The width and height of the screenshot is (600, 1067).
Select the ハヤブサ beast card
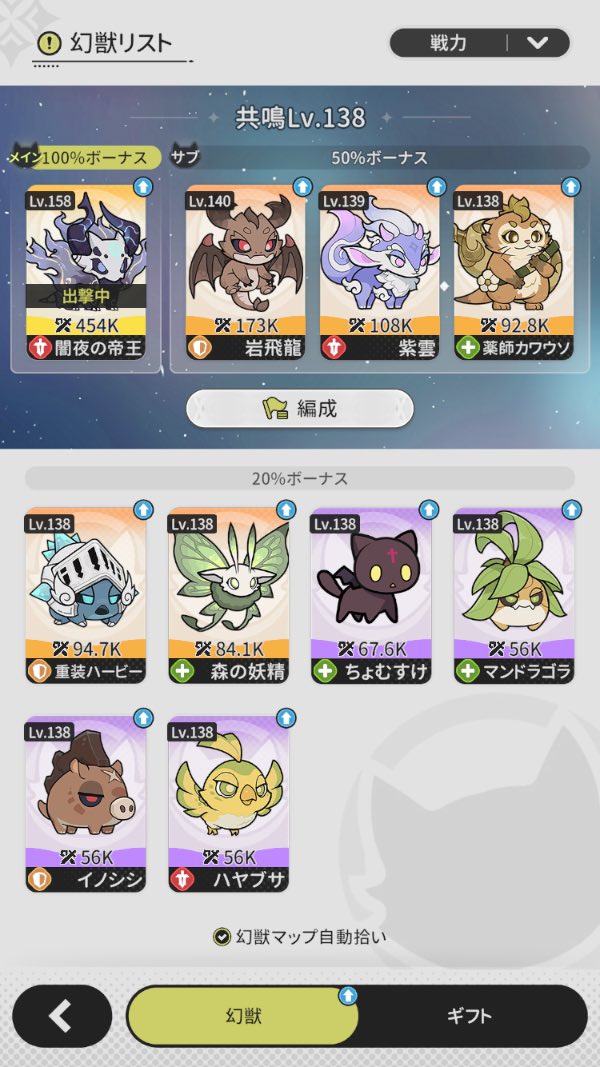click(228, 804)
